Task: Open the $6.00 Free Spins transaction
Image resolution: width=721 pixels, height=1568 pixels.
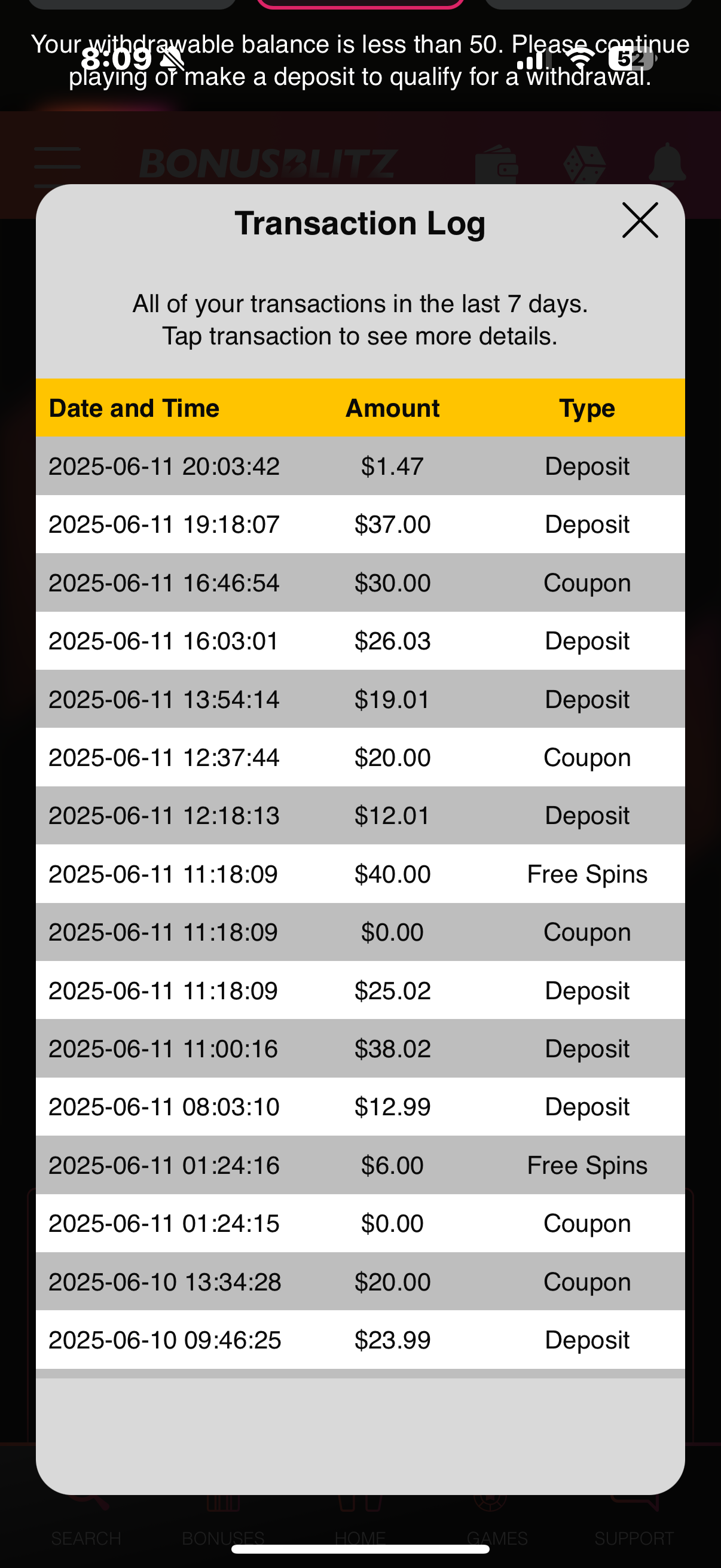Action: pyautogui.click(x=360, y=1165)
